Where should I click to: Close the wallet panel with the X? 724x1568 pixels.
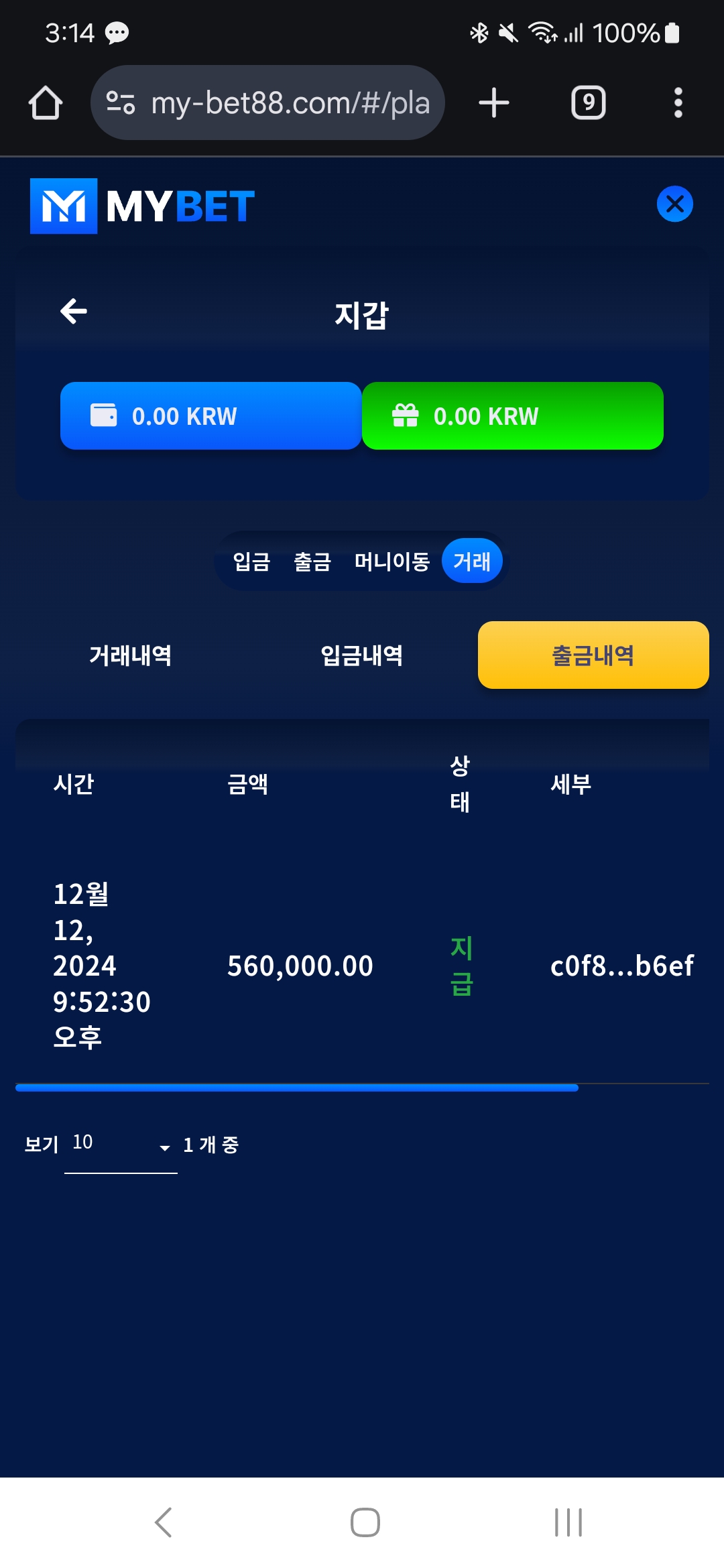674,204
